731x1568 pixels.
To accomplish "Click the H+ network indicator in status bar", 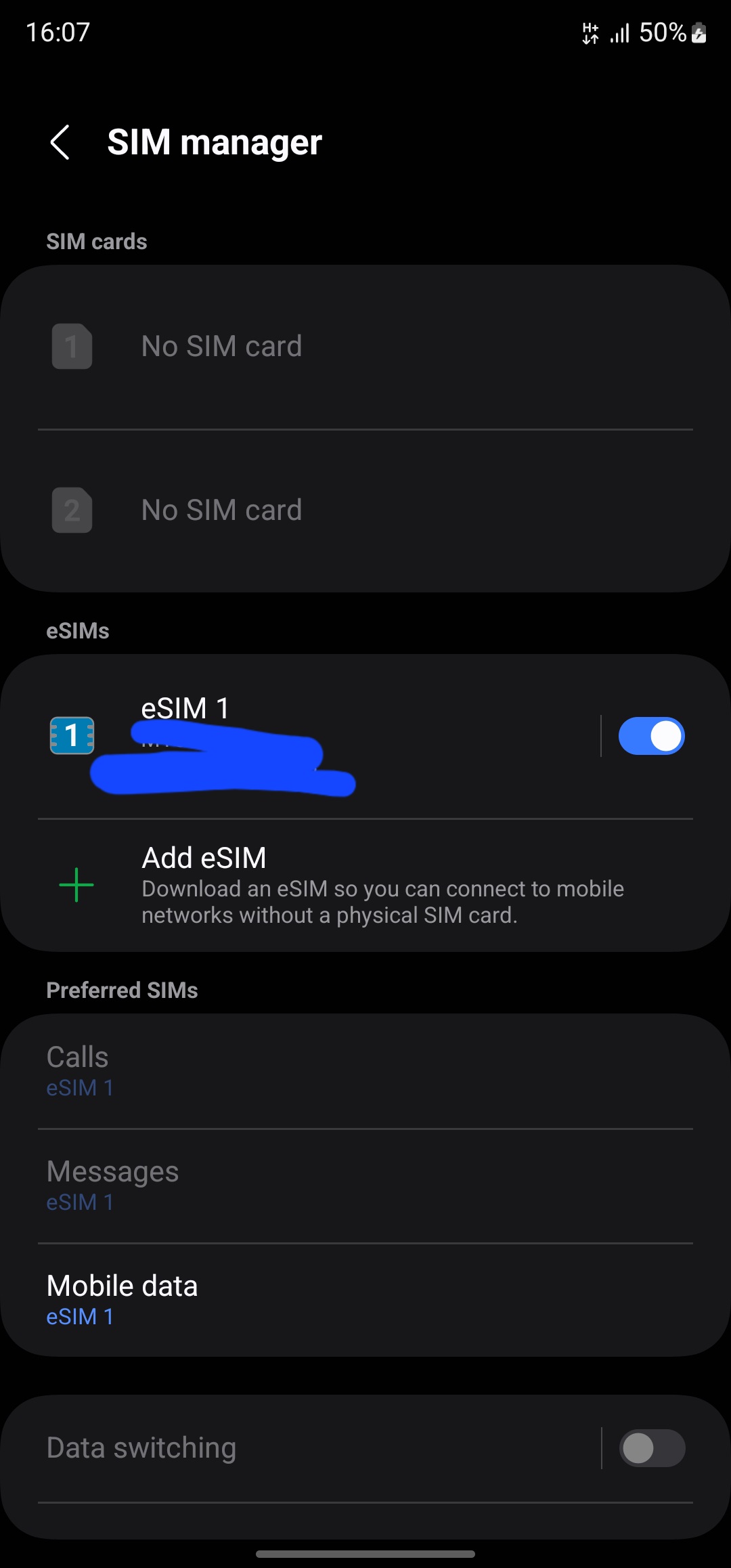I will [x=590, y=32].
